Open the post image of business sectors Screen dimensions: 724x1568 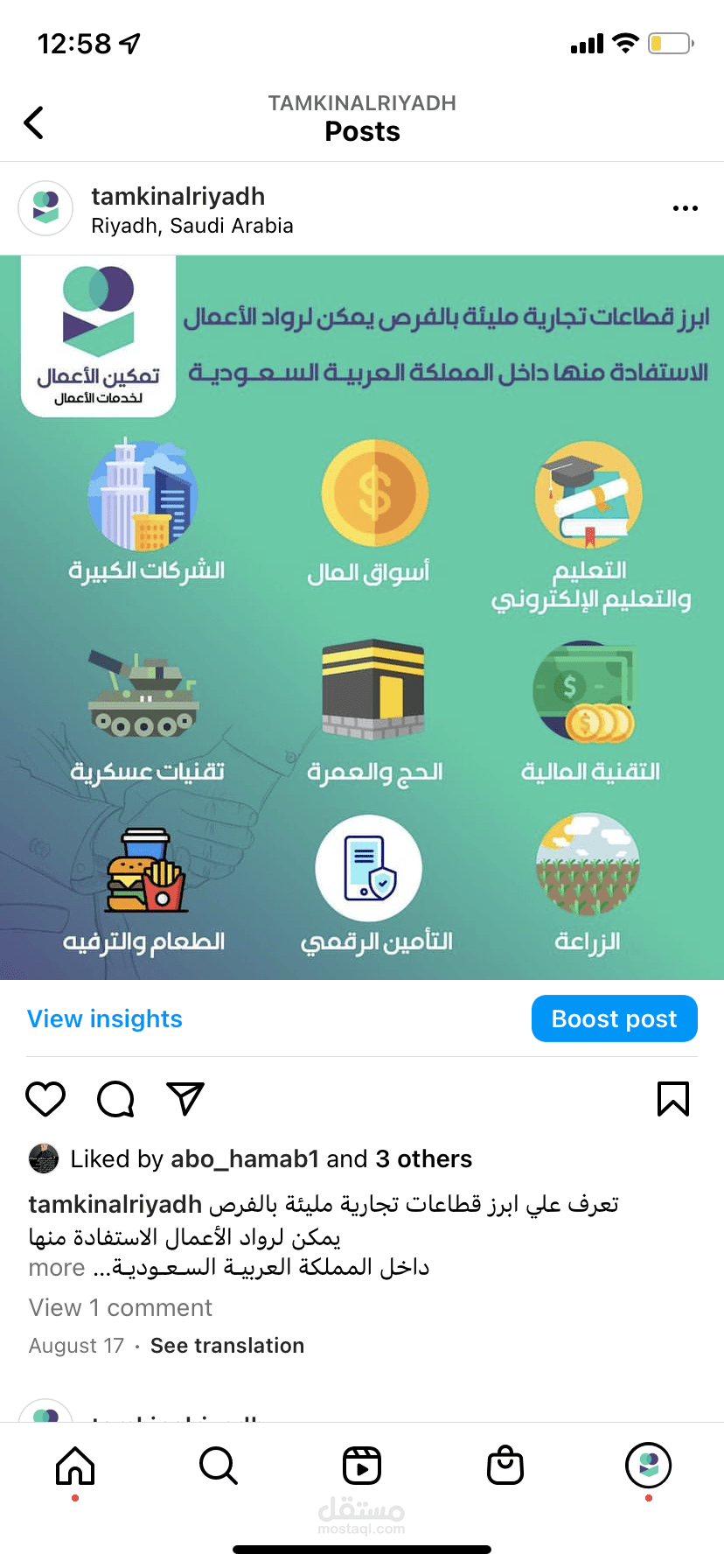362,617
